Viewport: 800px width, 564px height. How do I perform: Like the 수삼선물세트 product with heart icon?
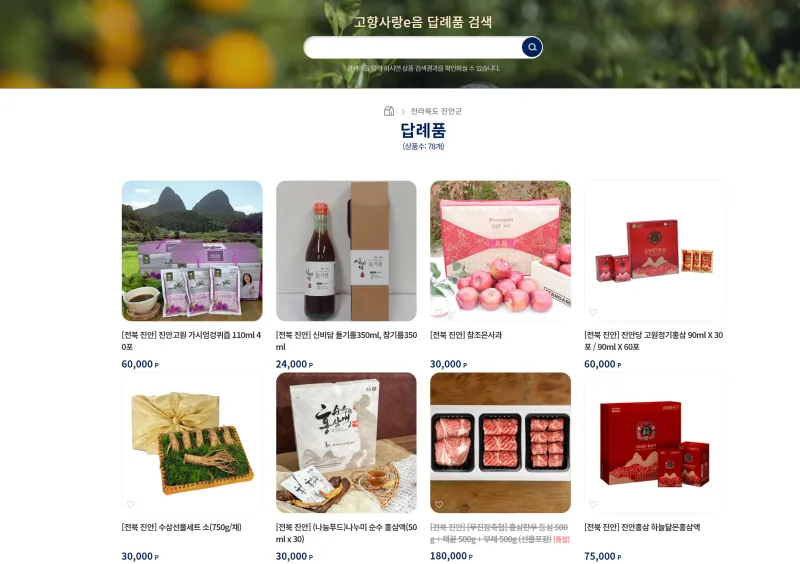point(131,504)
